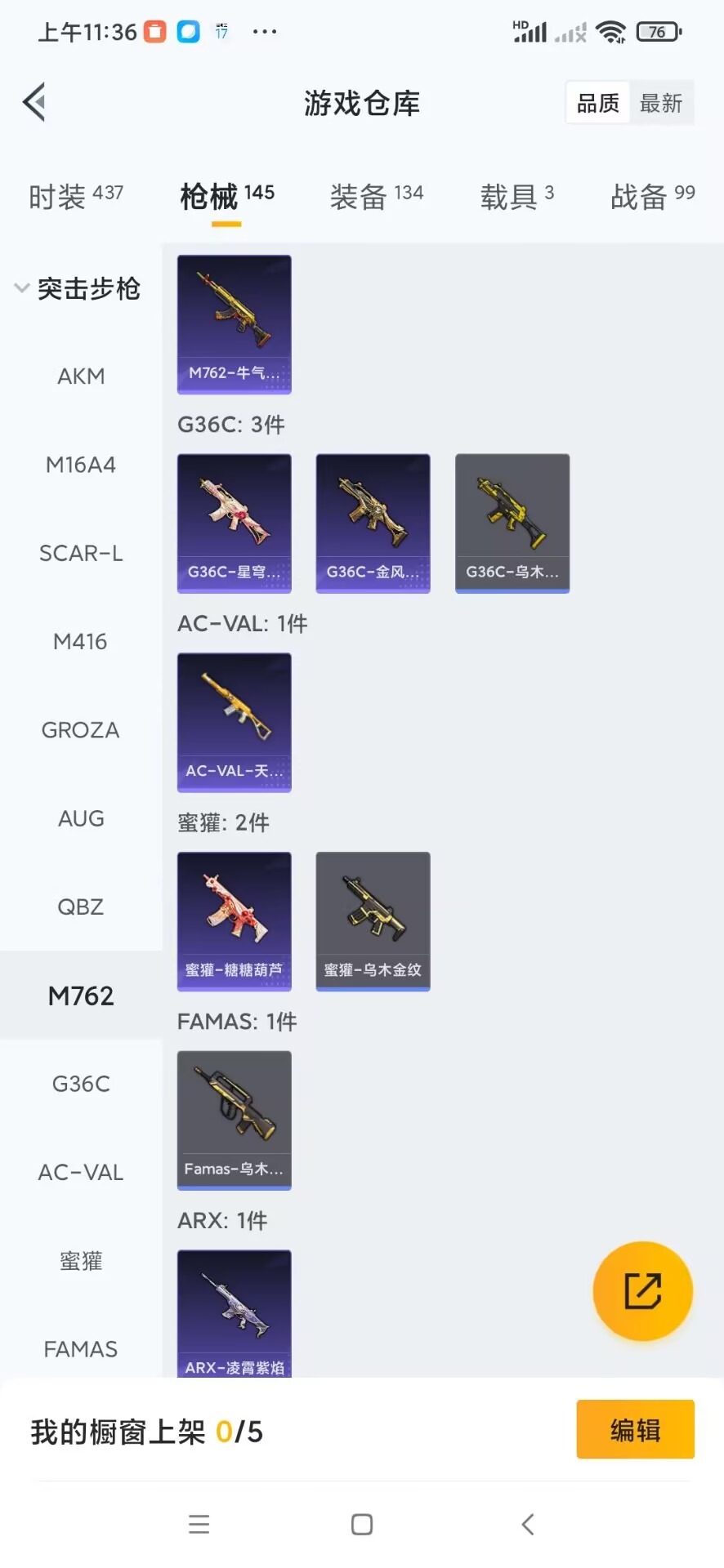Go back using the top-left arrow
The width and height of the screenshot is (724, 1568).
34,103
